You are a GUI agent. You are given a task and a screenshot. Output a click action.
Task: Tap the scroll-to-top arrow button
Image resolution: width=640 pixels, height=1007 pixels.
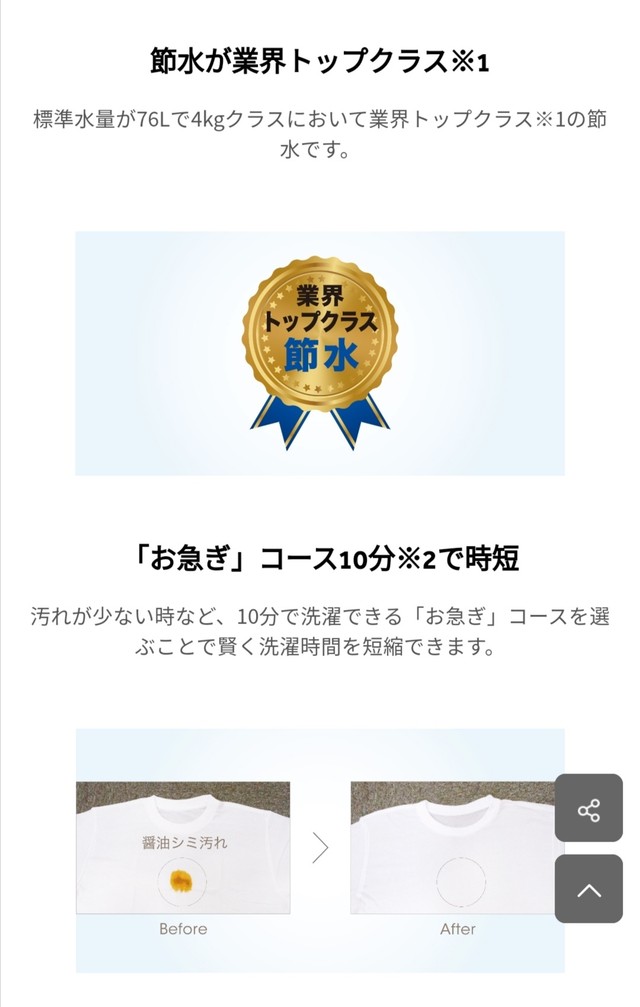589,889
